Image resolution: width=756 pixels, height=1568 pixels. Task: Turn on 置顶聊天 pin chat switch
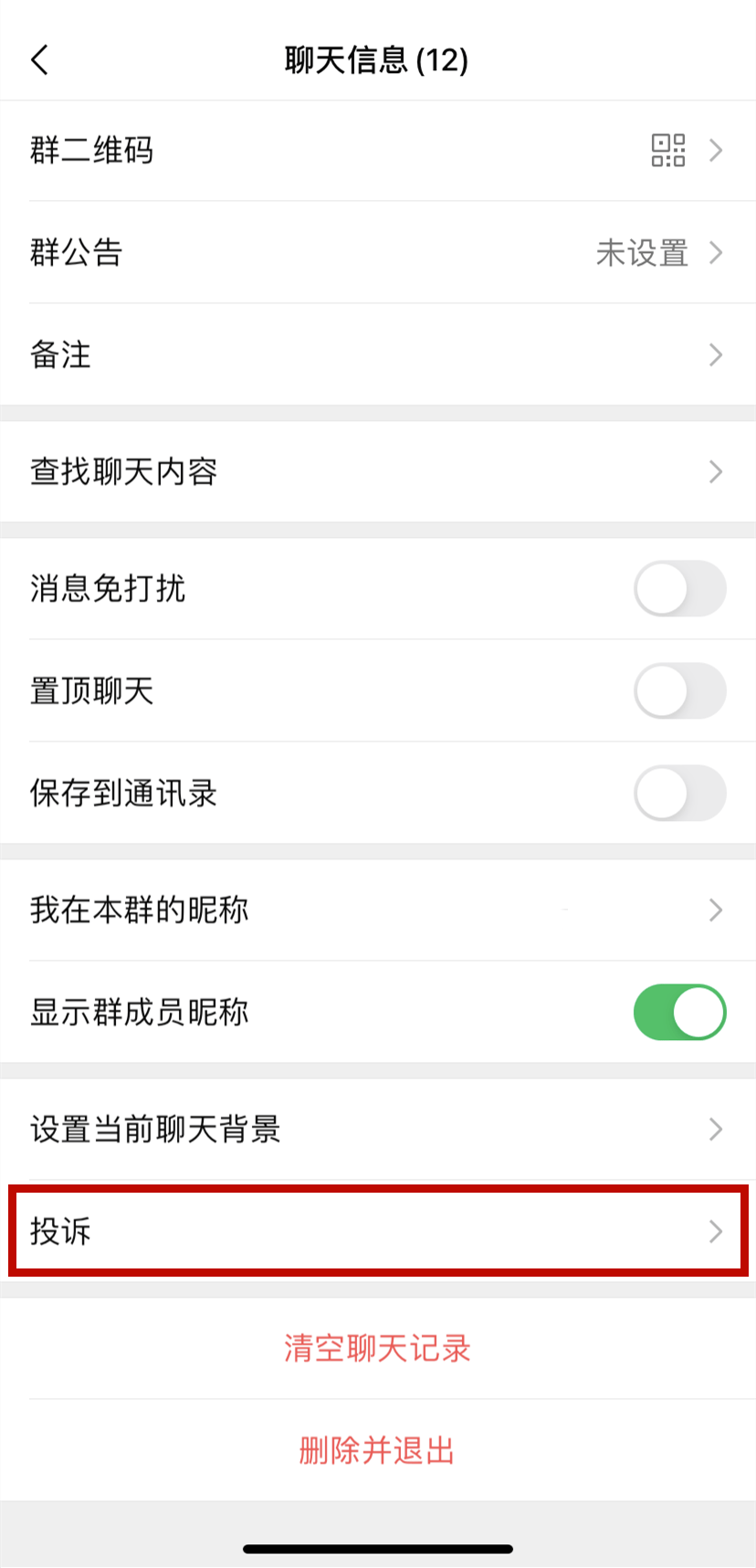click(x=679, y=691)
